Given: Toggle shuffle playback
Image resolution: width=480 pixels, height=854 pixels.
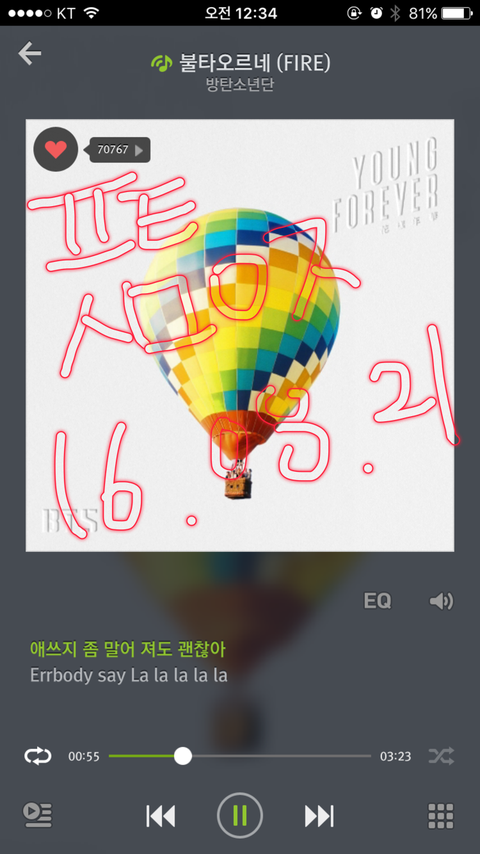Looking at the screenshot, I should click(441, 756).
